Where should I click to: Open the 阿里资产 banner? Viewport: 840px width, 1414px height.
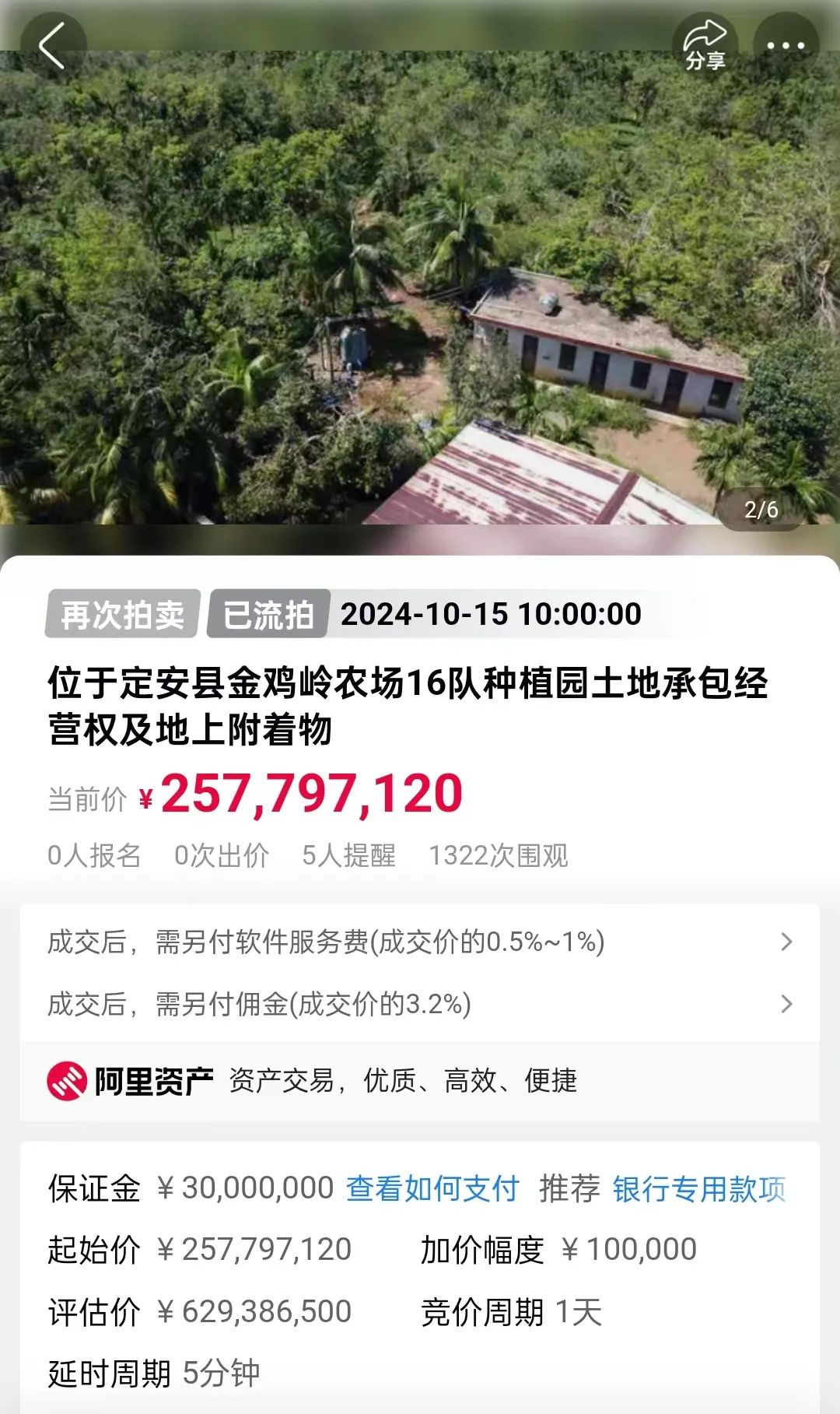420,1081
